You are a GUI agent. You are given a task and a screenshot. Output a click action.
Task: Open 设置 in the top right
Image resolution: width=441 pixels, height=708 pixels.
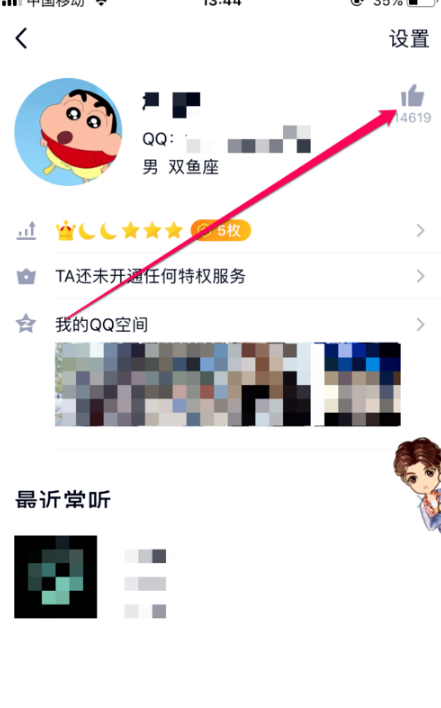coord(409,38)
